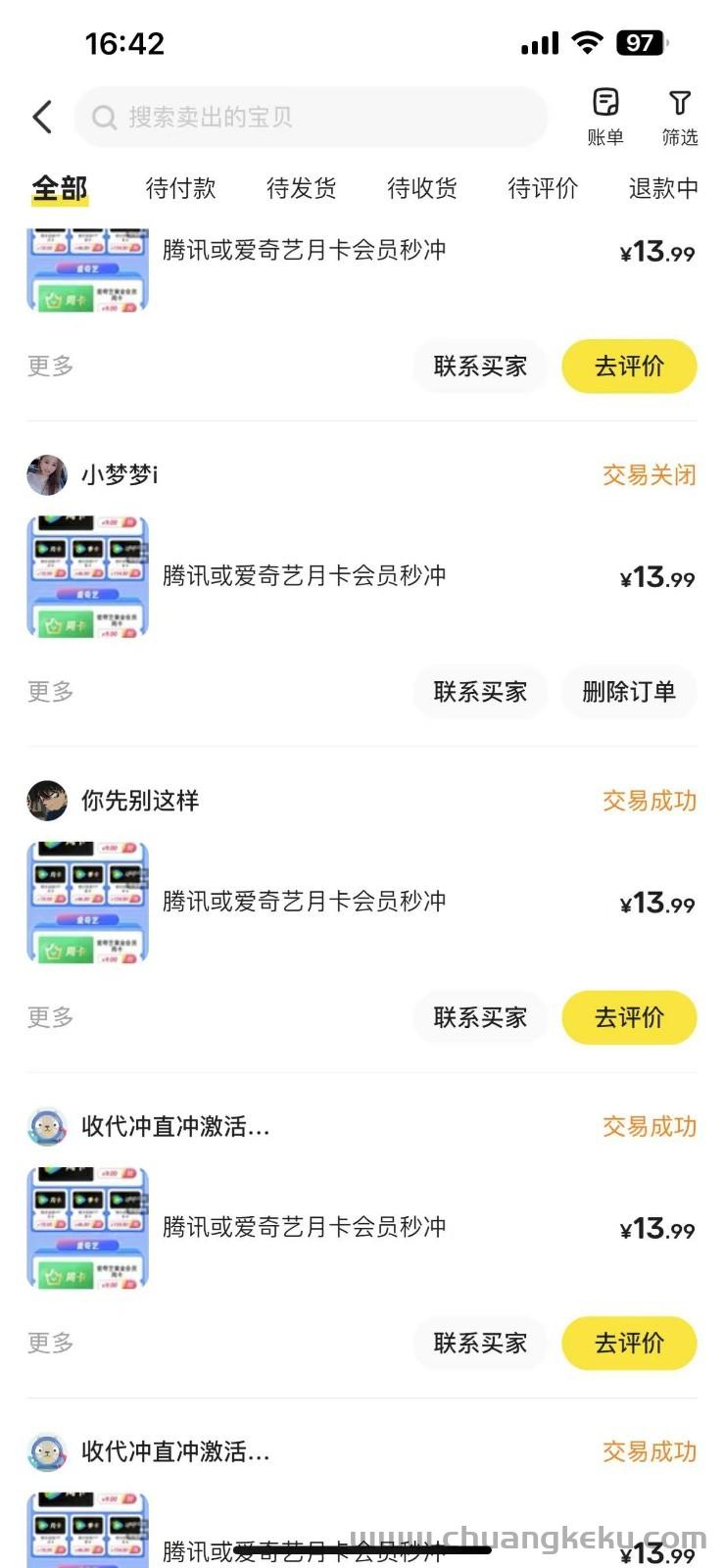This screenshot has width=724, height=1568.
Task: Tap 联系买家 for buyer 你先别这样
Action: (x=480, y=1017)
